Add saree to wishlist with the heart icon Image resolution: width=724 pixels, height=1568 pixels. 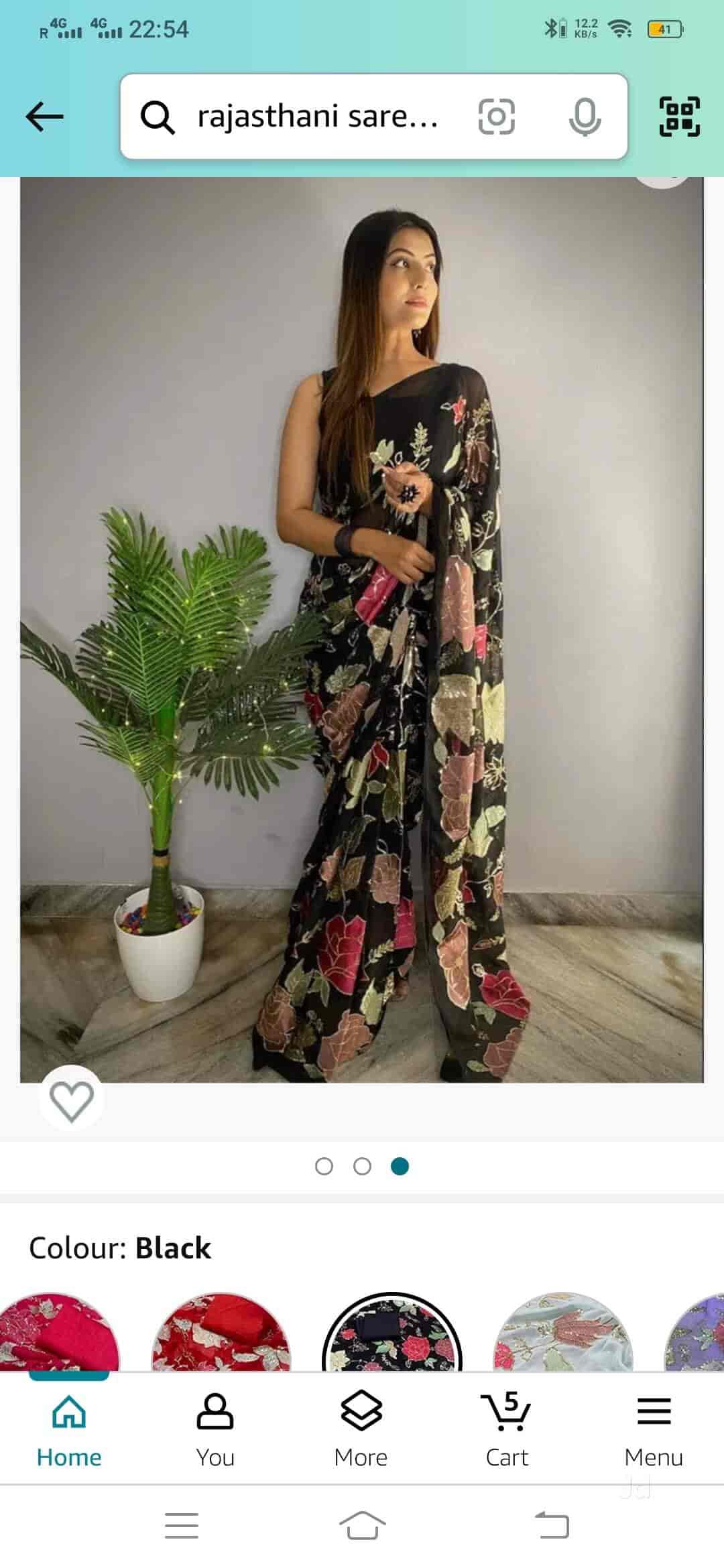pyautogui.click(x=72, y=1101)
